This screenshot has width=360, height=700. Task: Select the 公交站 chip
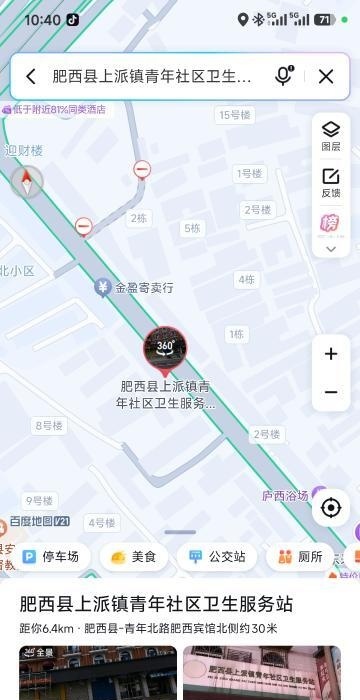pyautogui.click(x=217, y=557)
